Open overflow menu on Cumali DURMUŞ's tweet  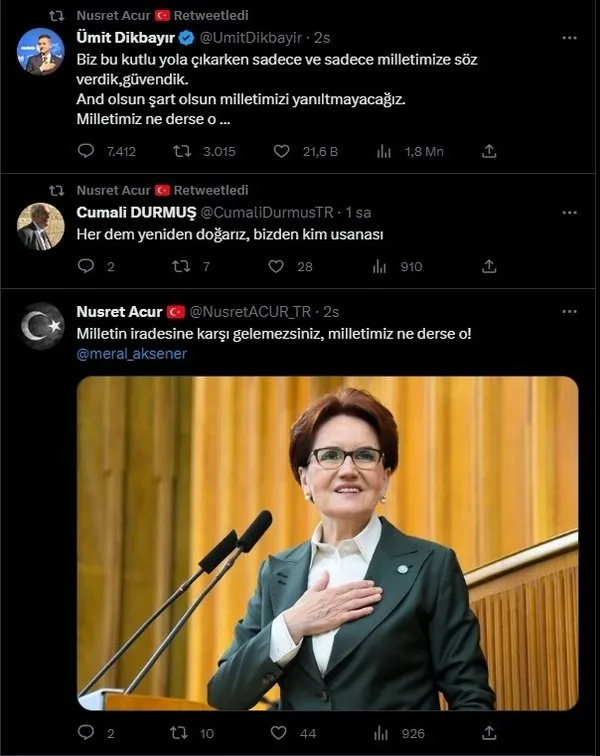coord(569,212)
